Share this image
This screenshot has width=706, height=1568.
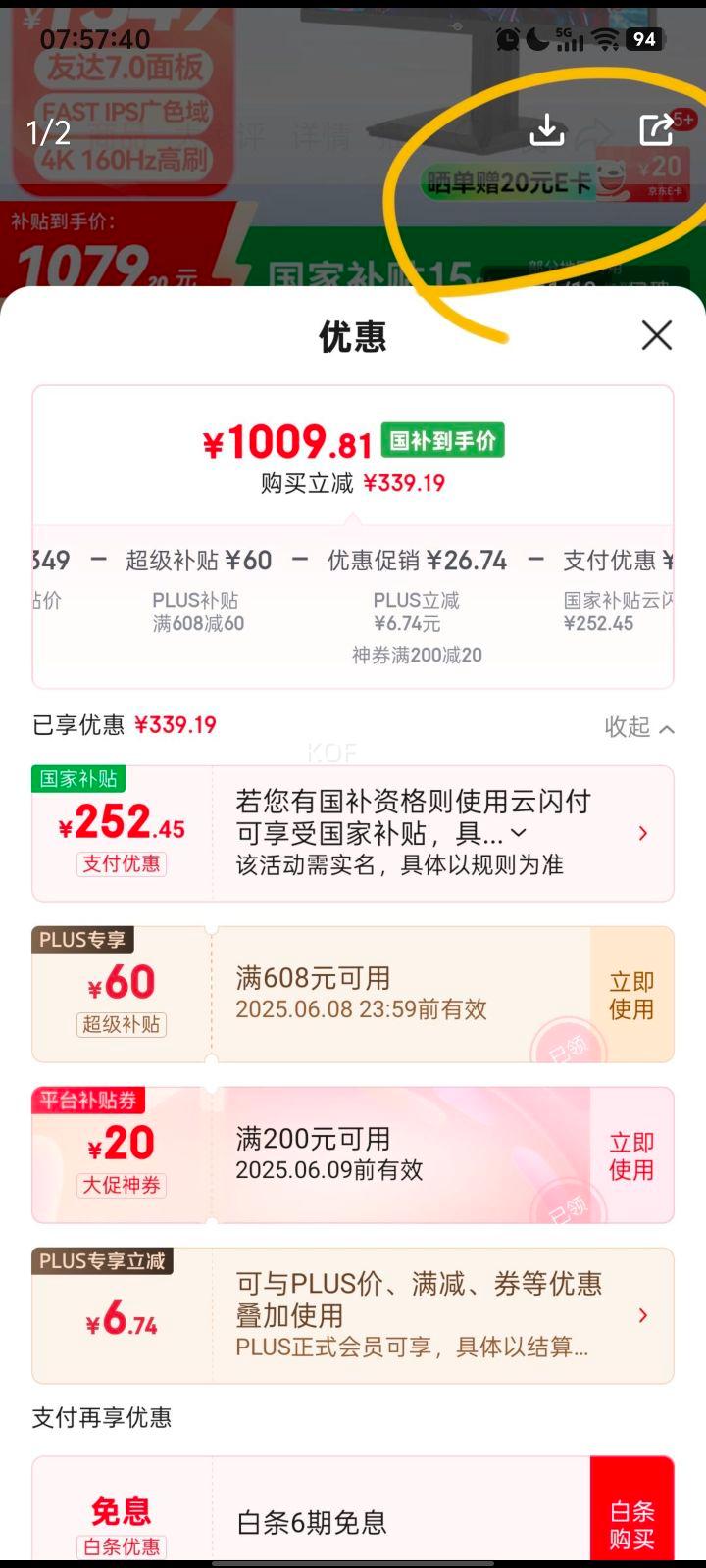tap(656, 129)
